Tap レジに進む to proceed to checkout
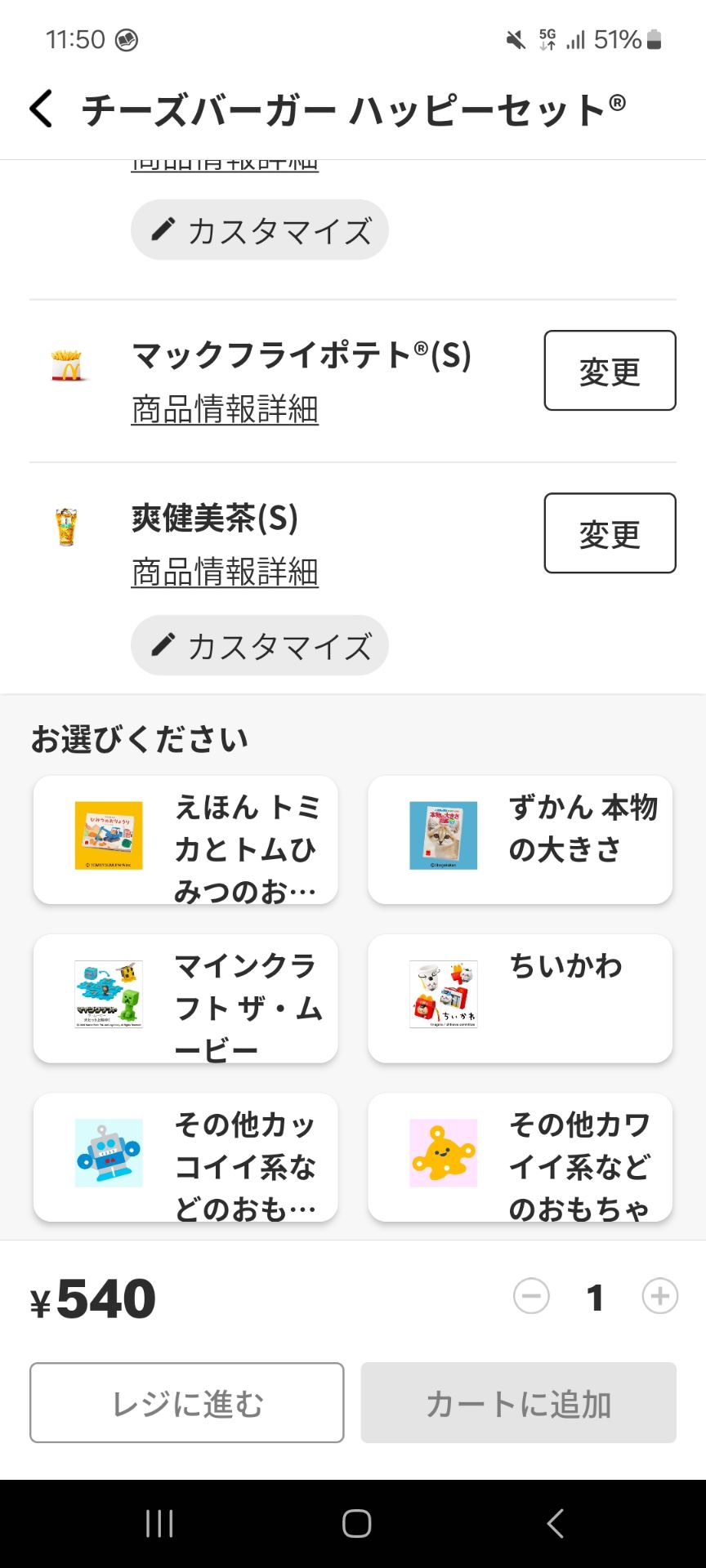This screenshot has width=706, height=1568. tap(186, 1402)
